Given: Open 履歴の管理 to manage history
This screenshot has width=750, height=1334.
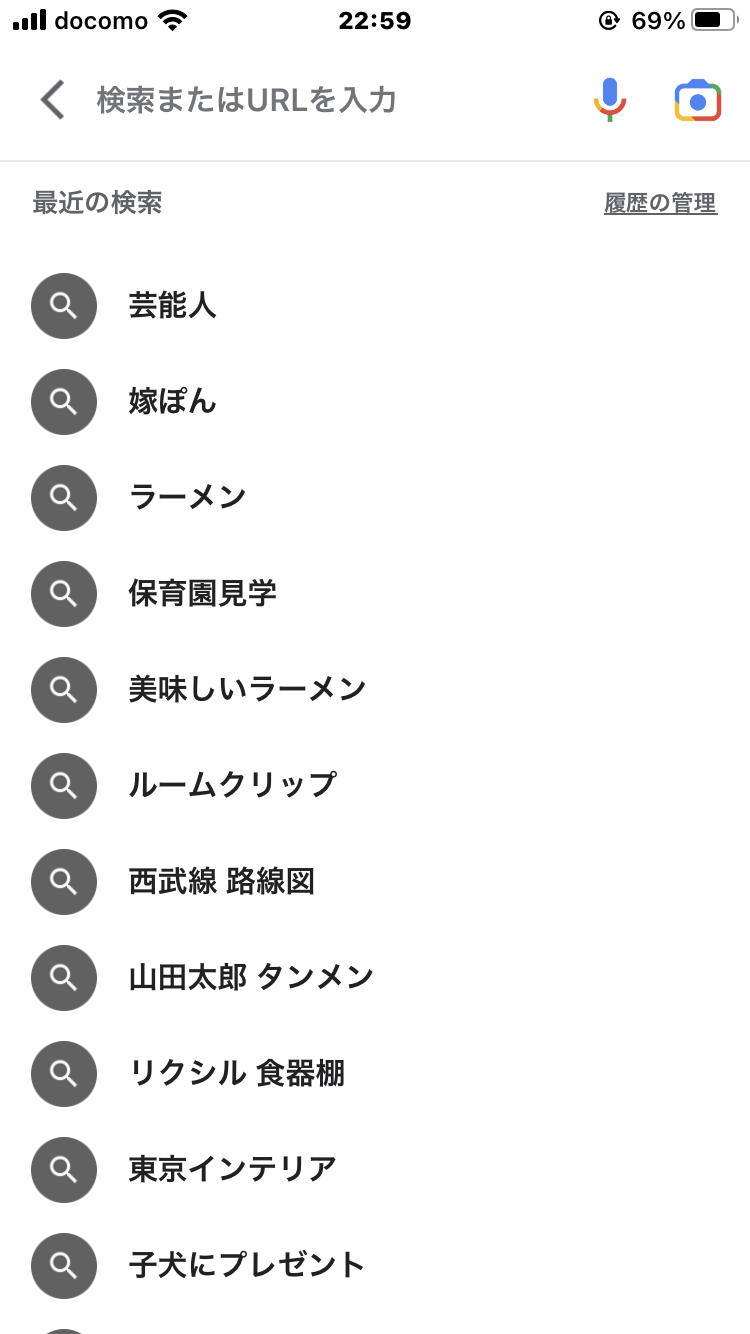Looking at the screenshot, I should point(660,203).
